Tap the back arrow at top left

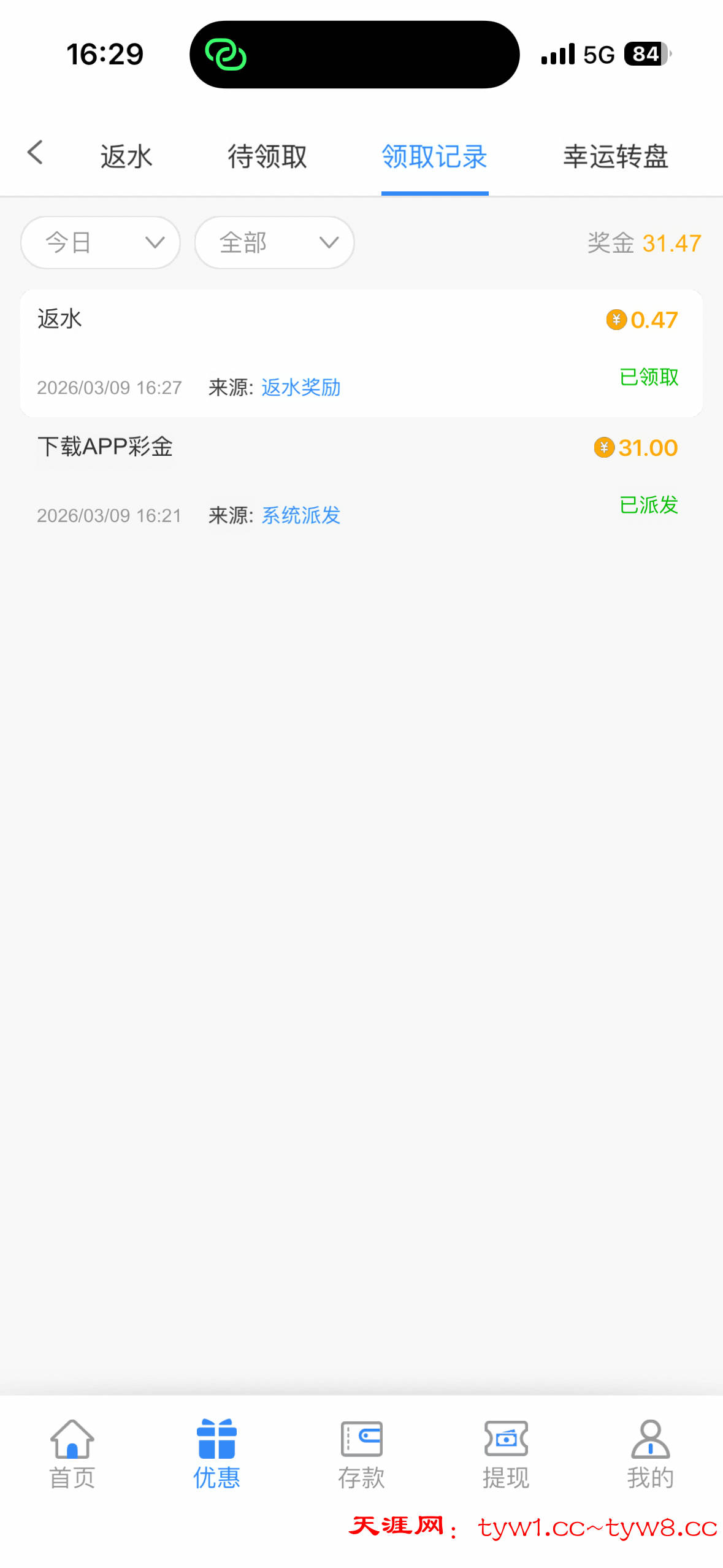(35, 153)
